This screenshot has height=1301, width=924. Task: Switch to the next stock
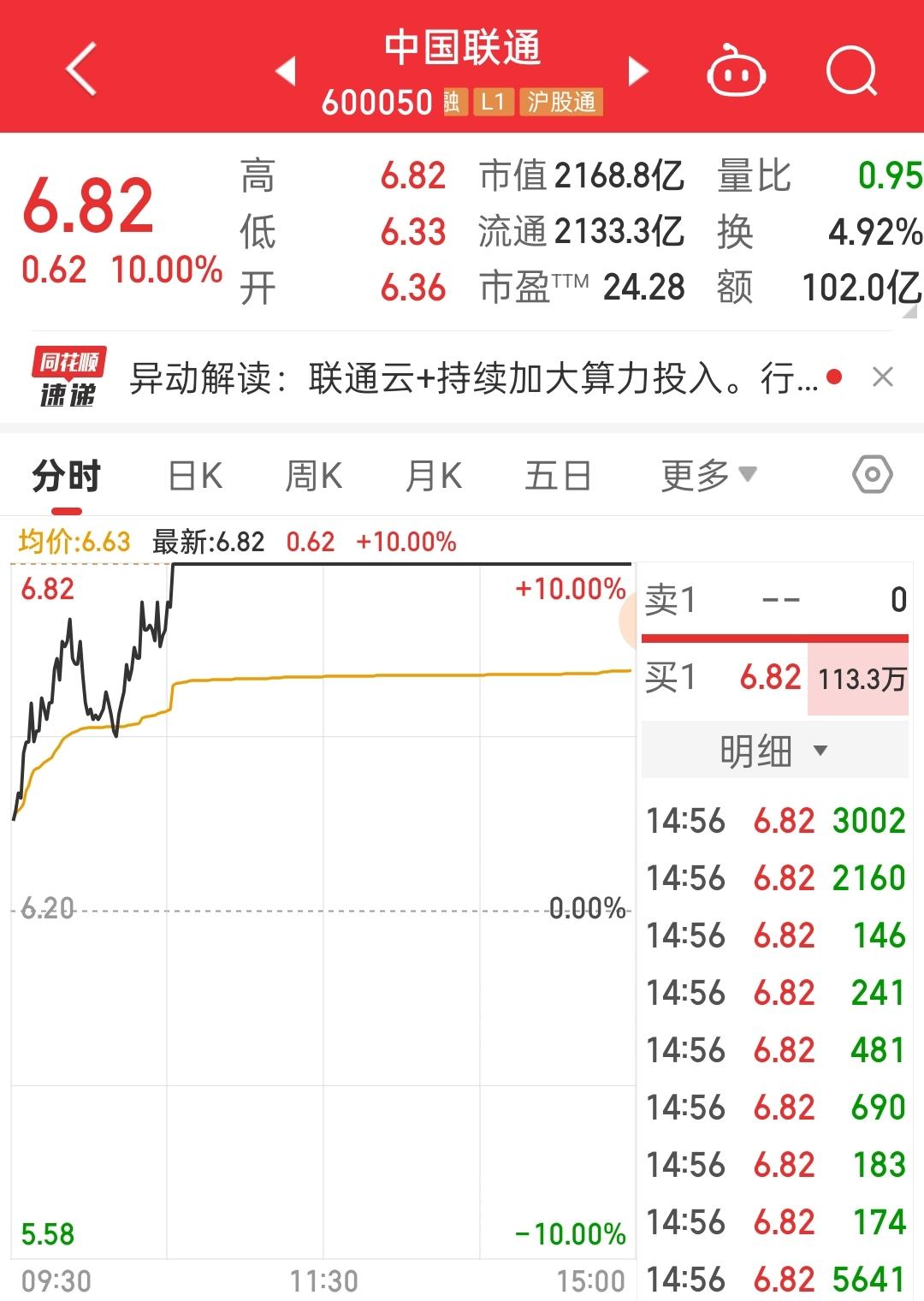coord(637,71)
